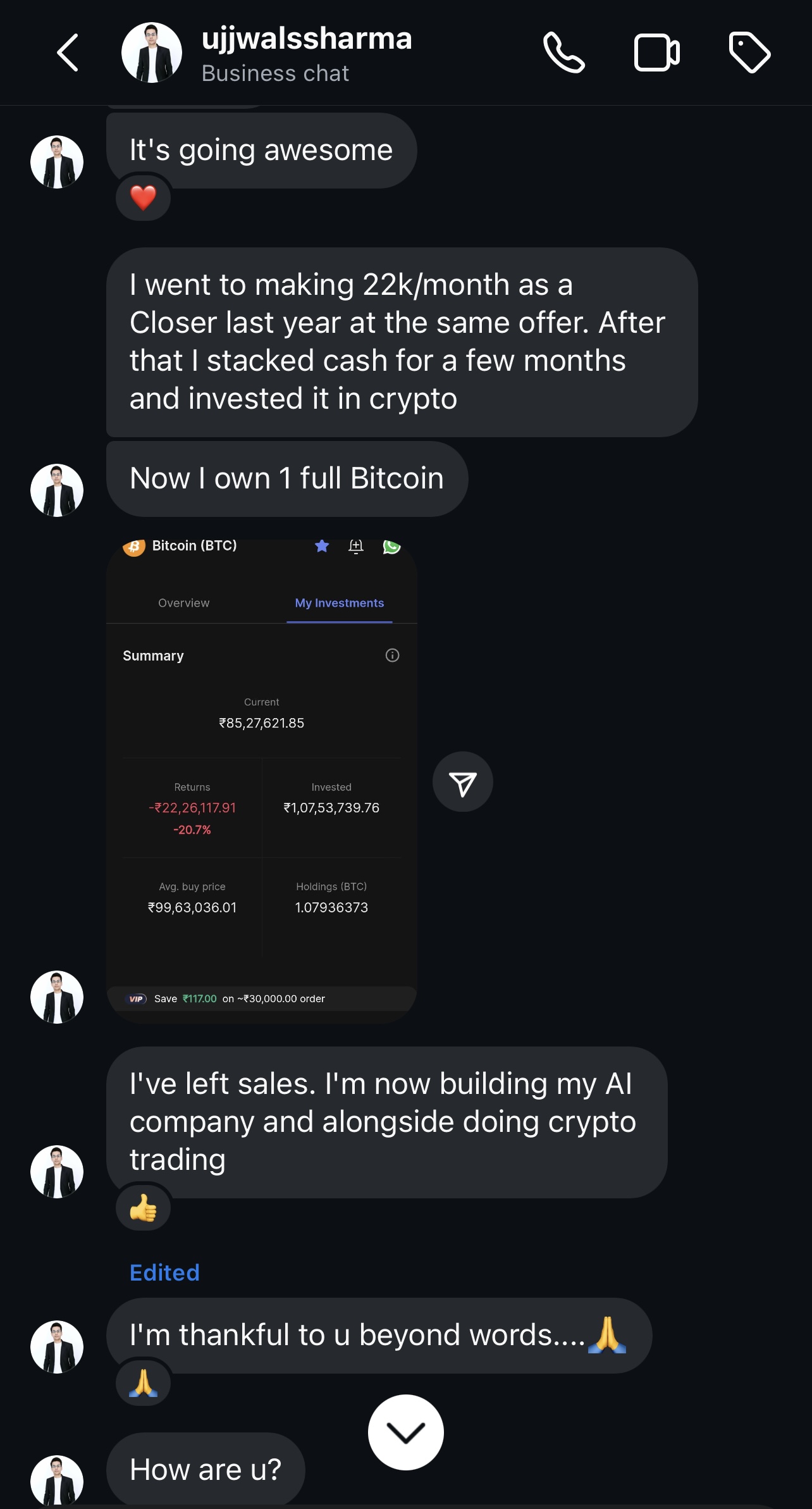Jump to latest messages with down arrow

point(406,1432)
